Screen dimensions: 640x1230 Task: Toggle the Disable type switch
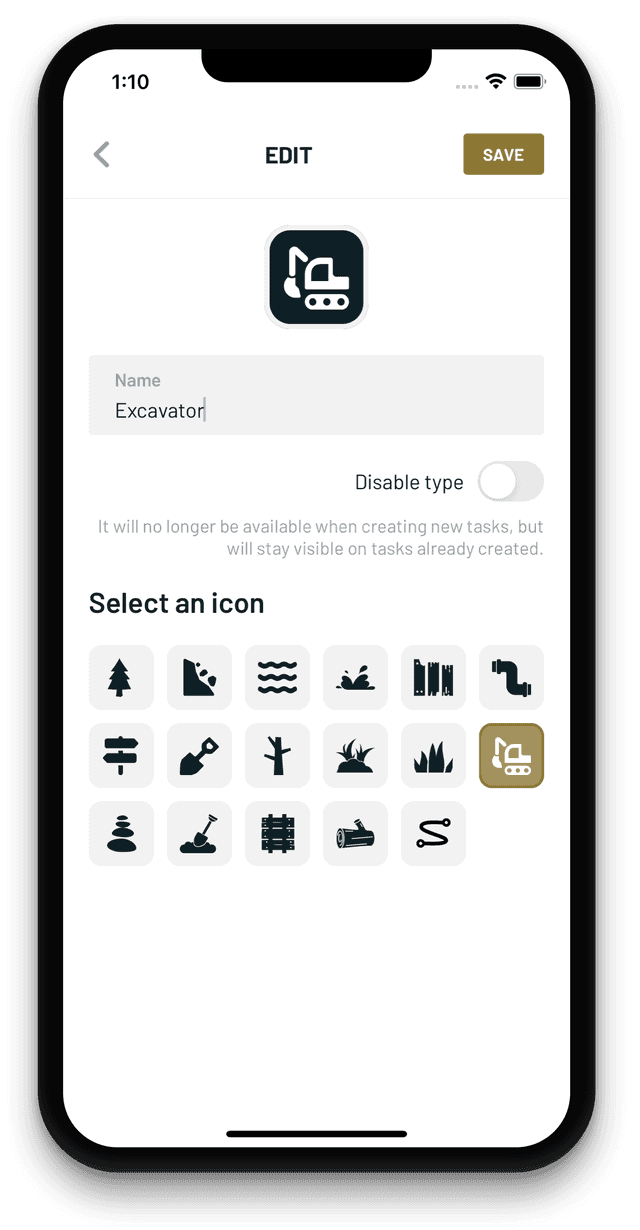(x=510, y=482)
